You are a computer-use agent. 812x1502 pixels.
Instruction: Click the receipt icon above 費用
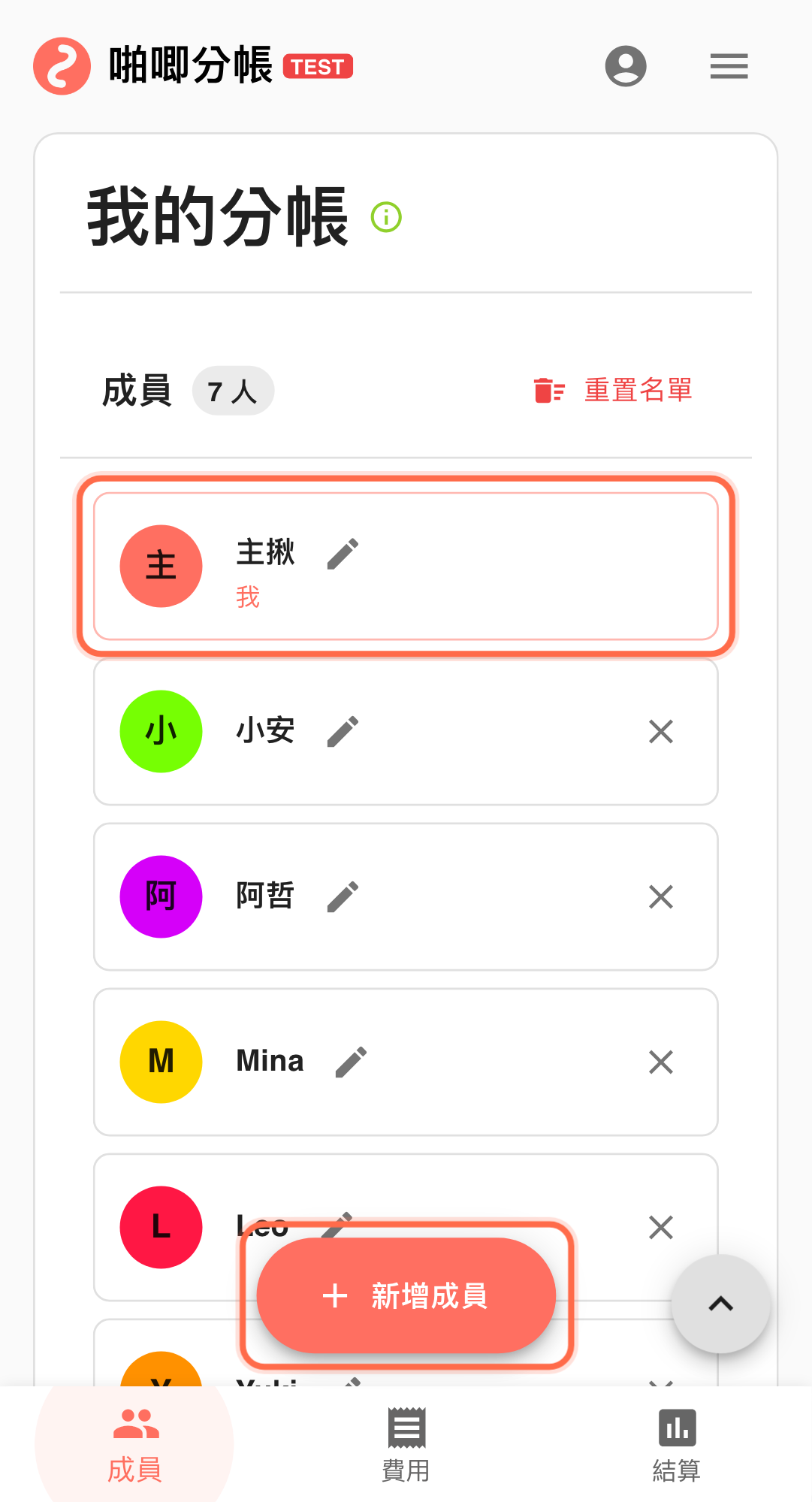point(406,1428)
